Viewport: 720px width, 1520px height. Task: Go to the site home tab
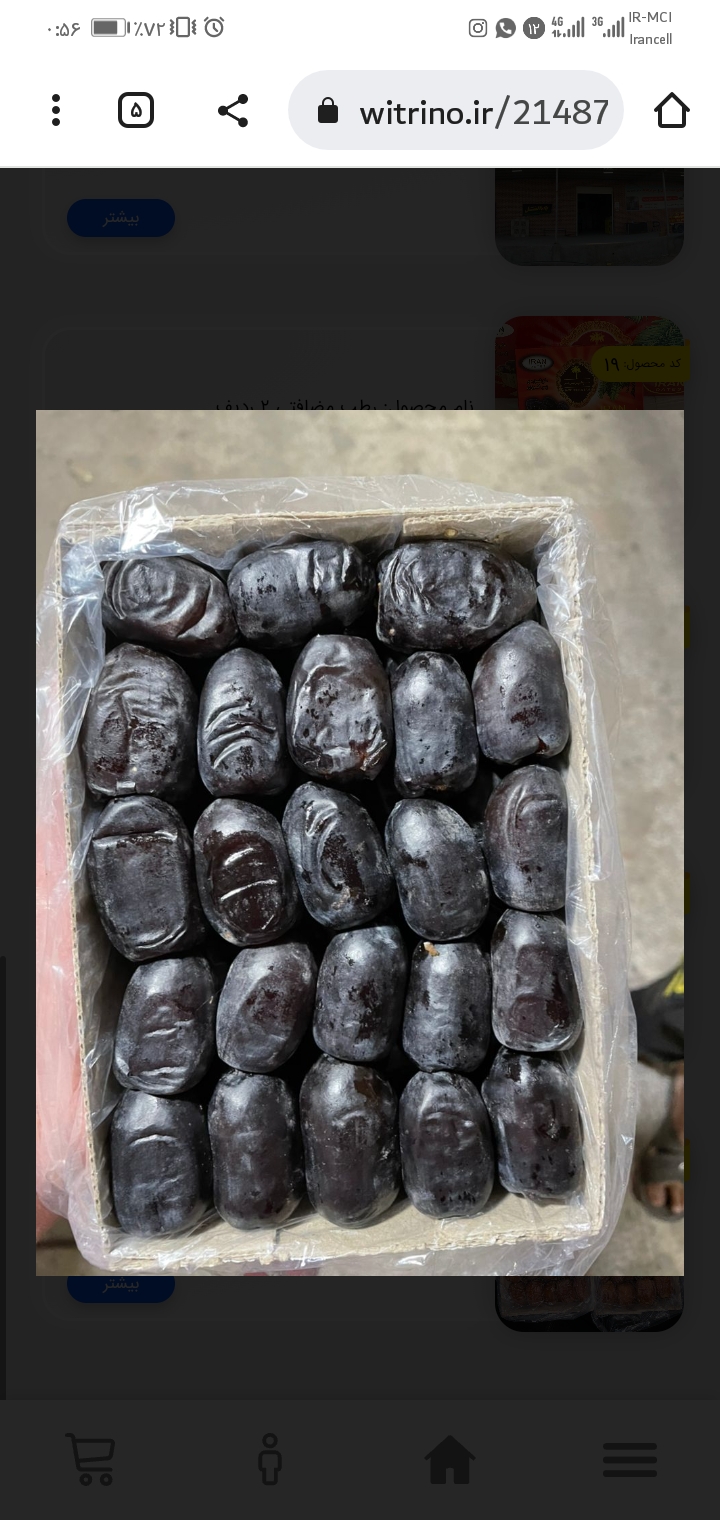[450, 1459]
